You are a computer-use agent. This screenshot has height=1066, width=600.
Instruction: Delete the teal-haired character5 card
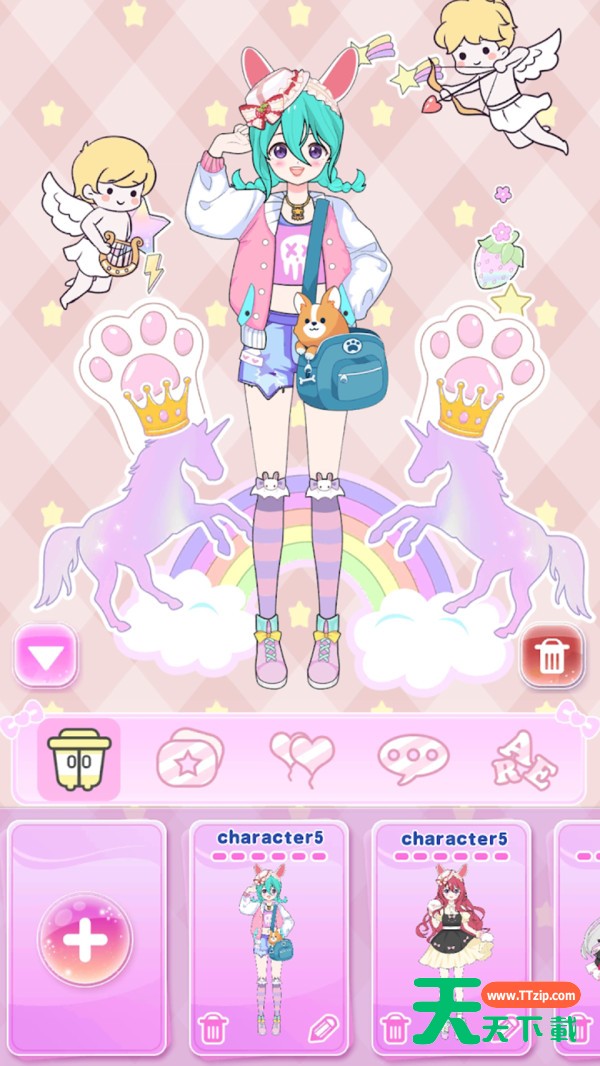pyautogui.click(x=213, y=1029)
